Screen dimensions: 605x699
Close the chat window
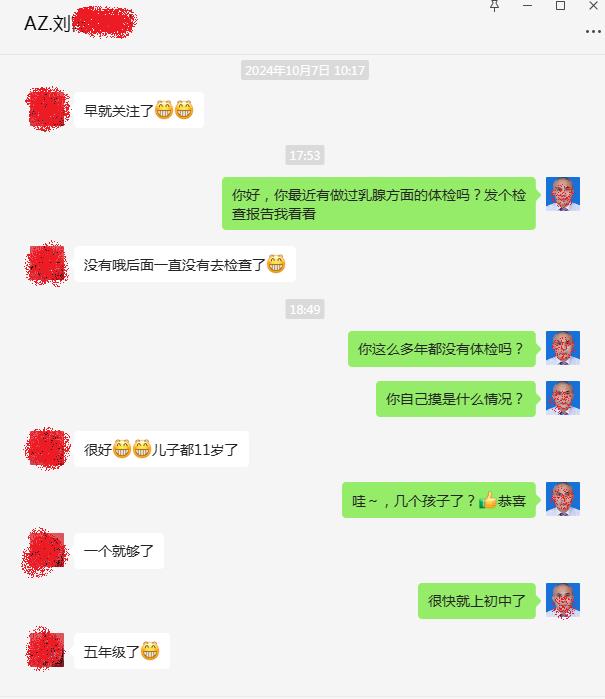coord(594,6)
